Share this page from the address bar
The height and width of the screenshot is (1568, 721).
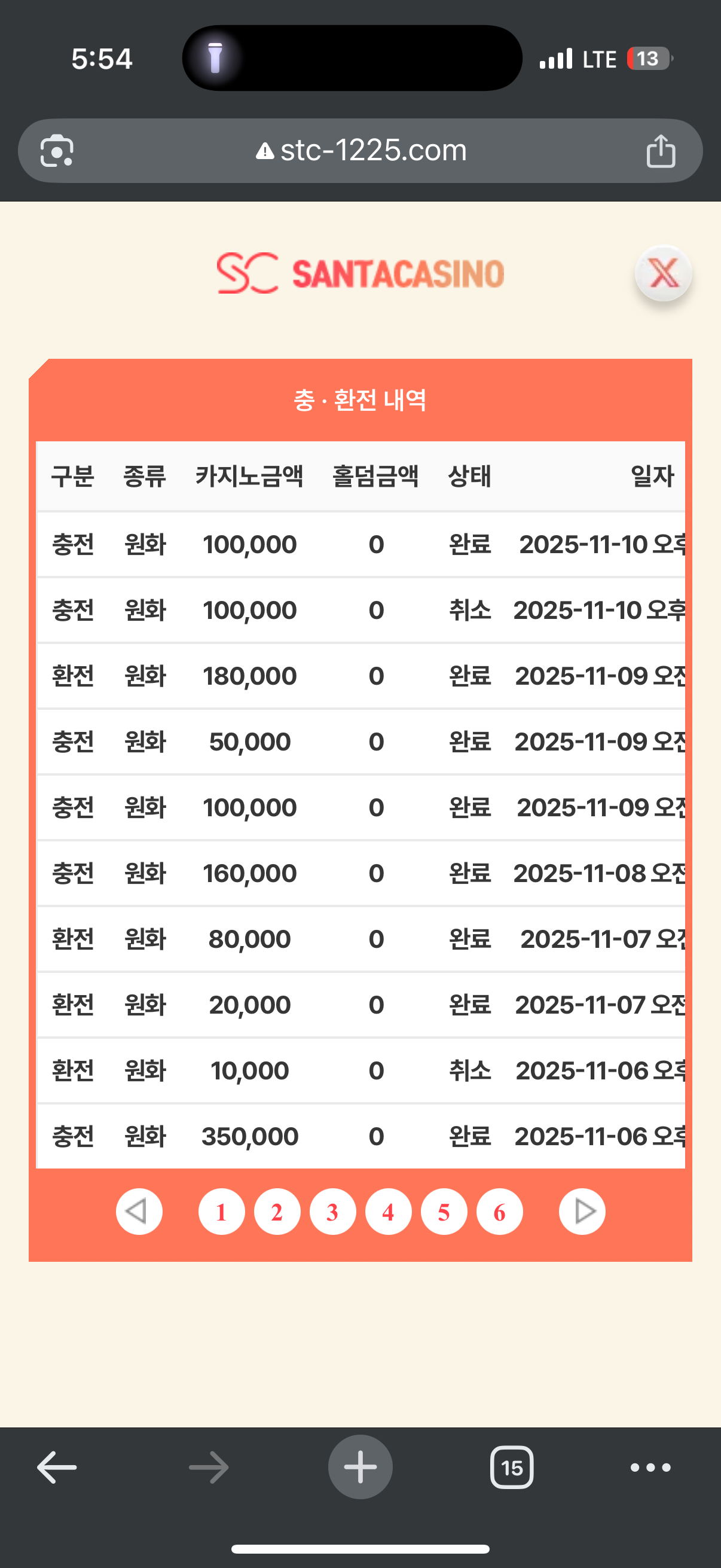[660, 150]
